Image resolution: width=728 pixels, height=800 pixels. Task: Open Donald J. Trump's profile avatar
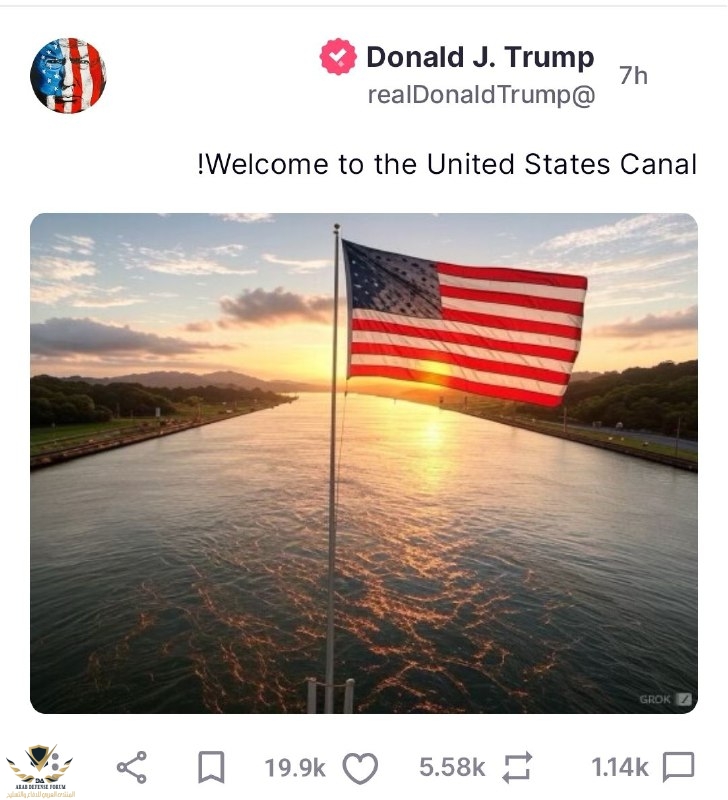[68, 76]
